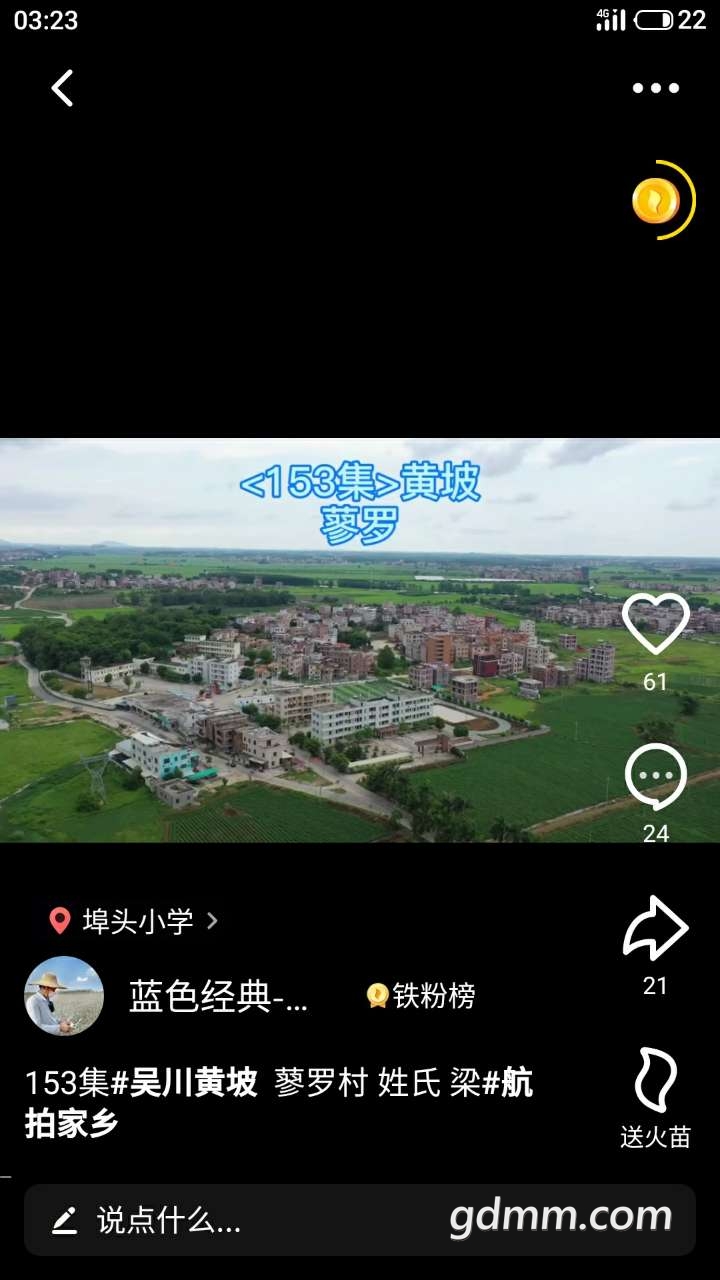Send a flame gift (送火苗)
720x1280 pixels.
[x=655, y=1082]
